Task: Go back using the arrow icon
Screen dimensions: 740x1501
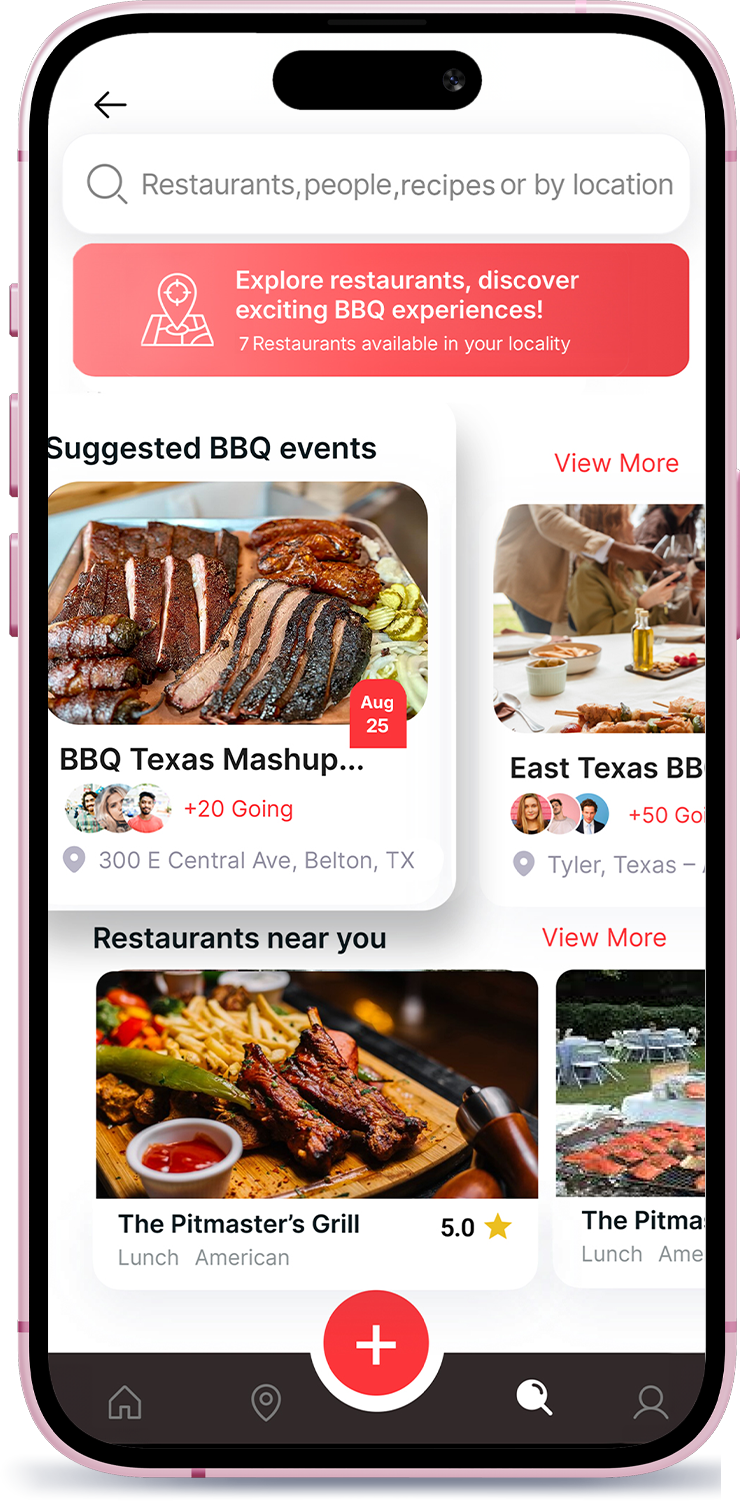Action: tap(110, 105)
